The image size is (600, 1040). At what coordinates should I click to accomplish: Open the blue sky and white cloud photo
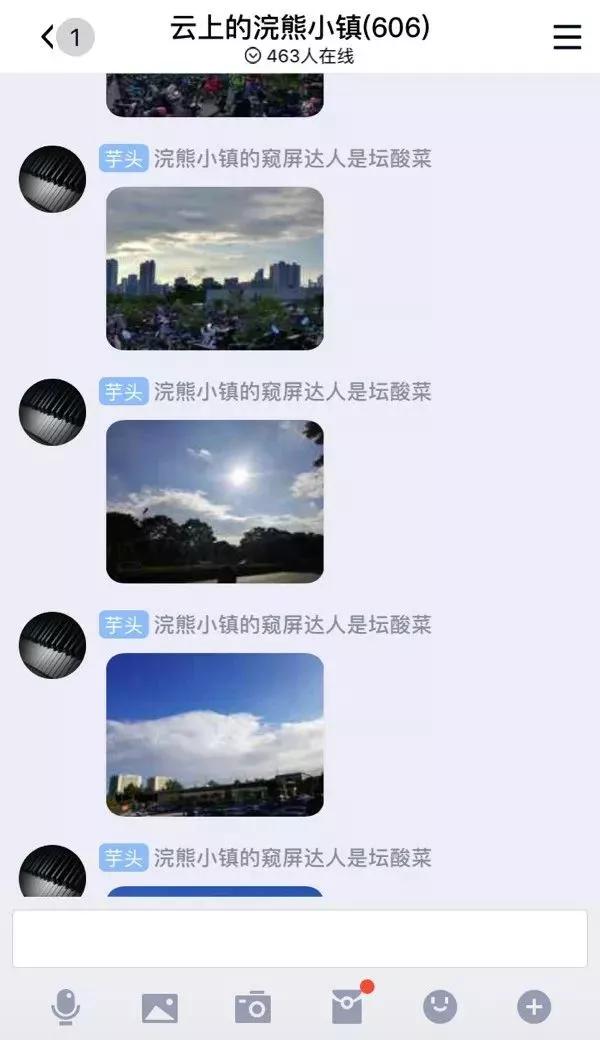point(215,734)
